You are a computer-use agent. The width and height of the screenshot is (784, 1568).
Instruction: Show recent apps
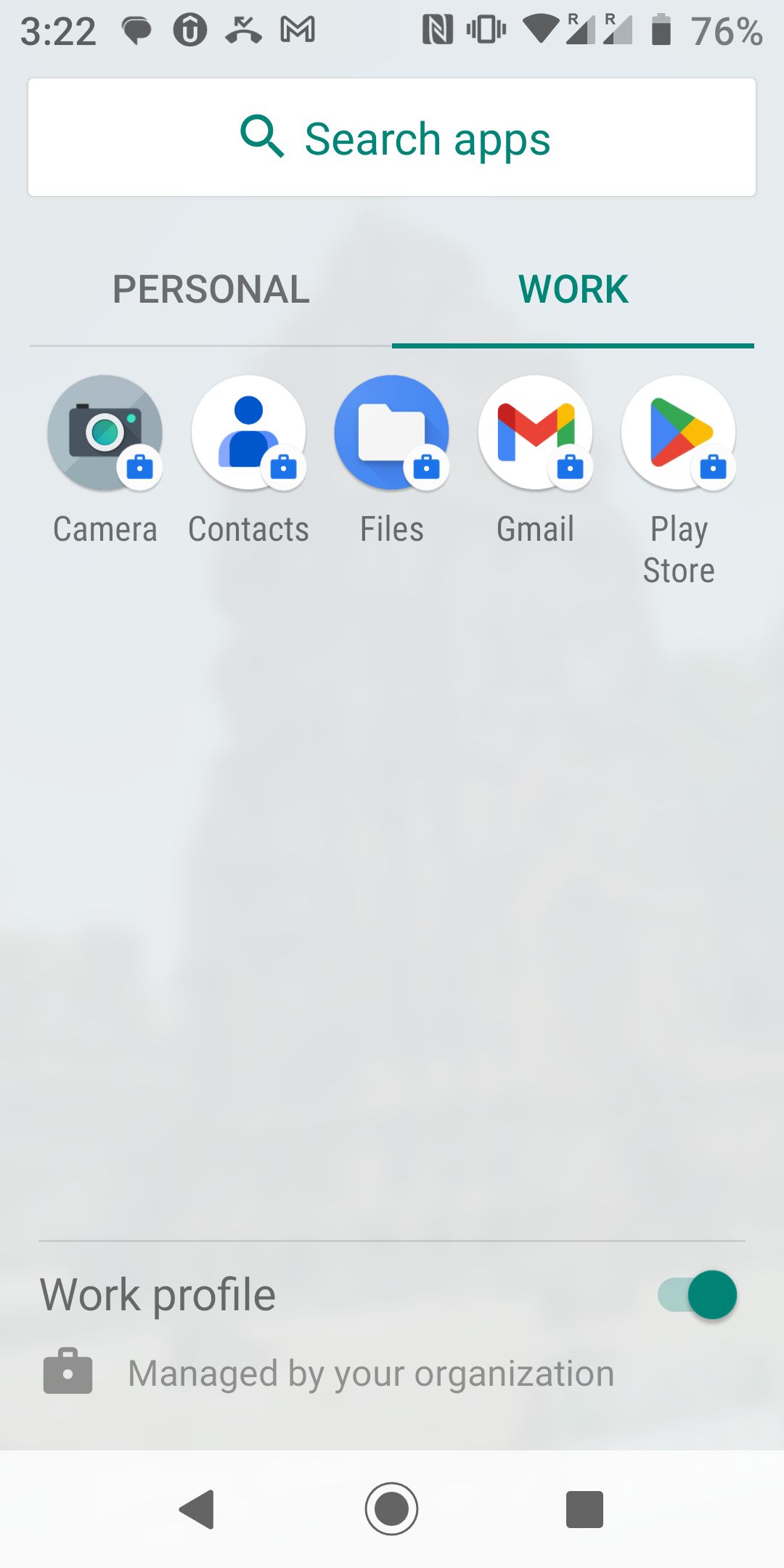click(584, 1509)
